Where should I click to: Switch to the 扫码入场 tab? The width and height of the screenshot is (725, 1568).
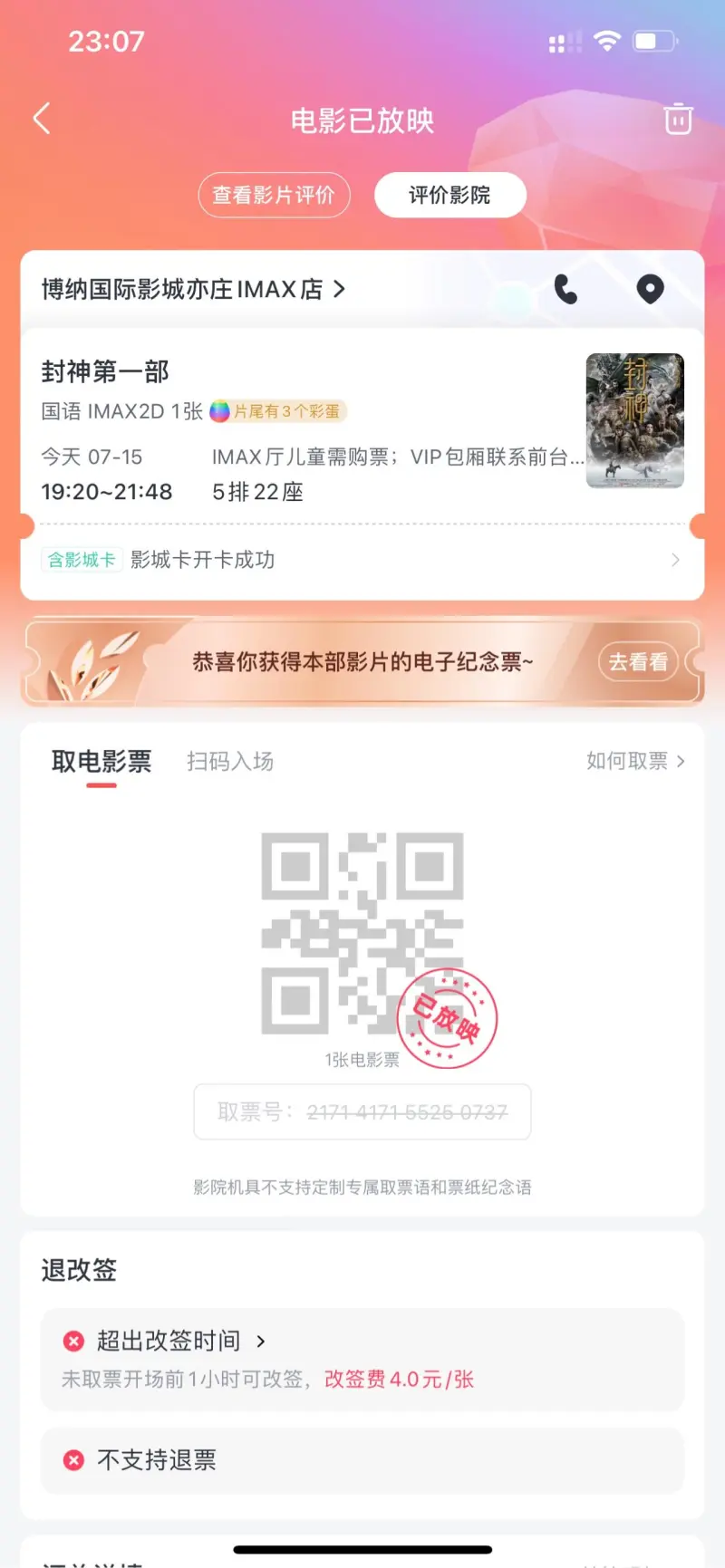point(230,761)
